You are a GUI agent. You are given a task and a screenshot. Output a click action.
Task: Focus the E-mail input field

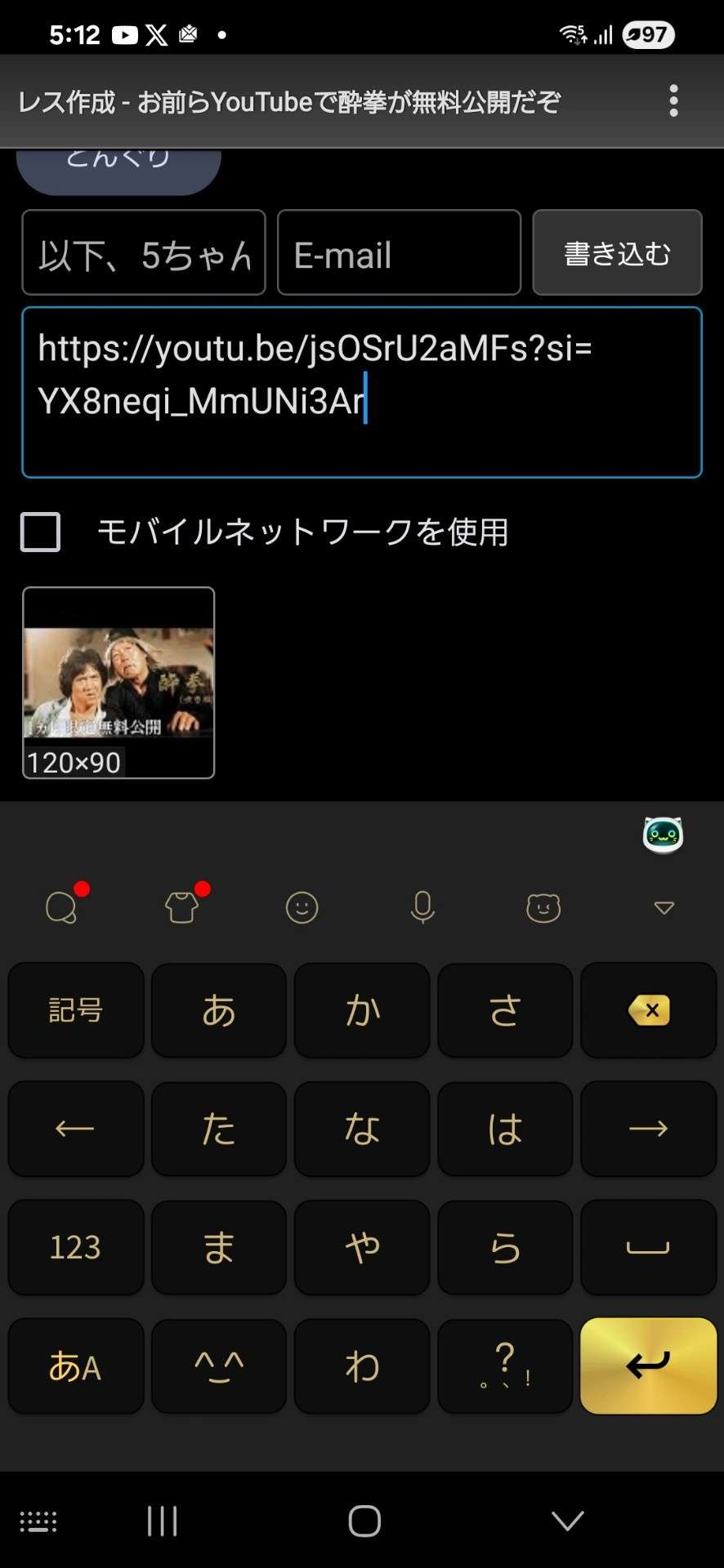click(x=399, y=253)
